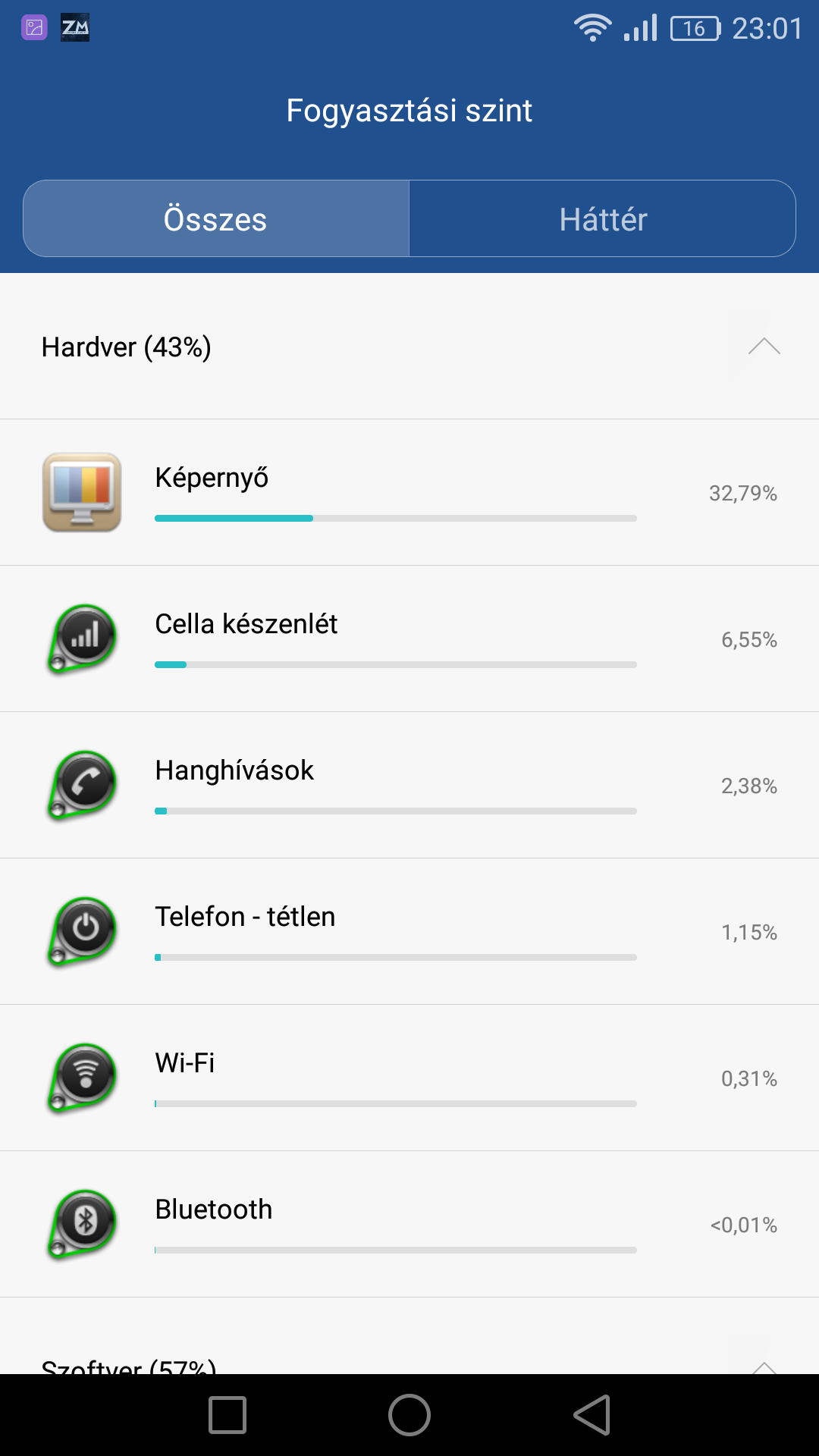This screenshot has width=819, height=1456.
Task: Go back with the navigation bar
Action: (592, 1415)
